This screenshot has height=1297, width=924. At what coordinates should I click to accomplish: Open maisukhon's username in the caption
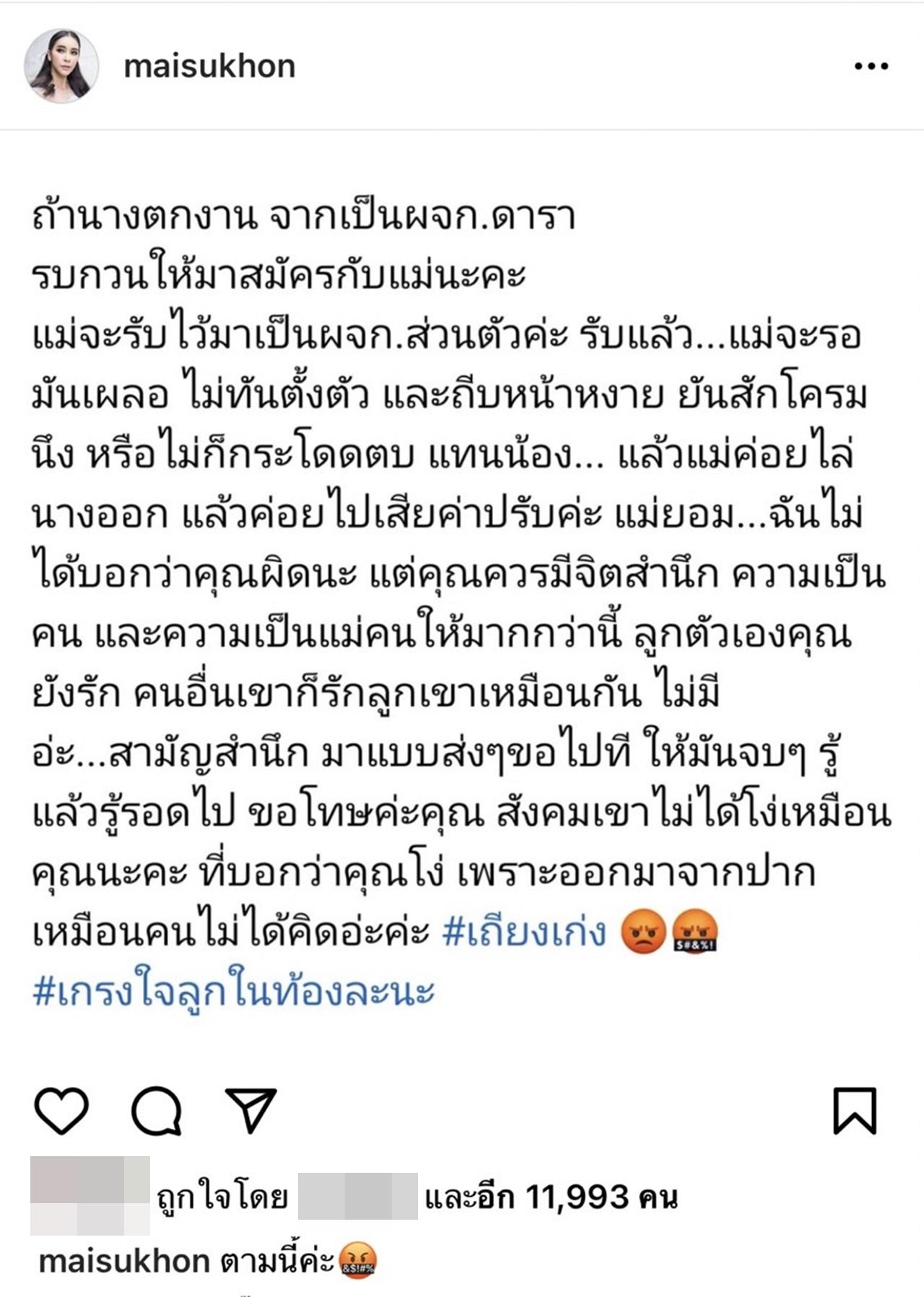(x=123, y=1262)
